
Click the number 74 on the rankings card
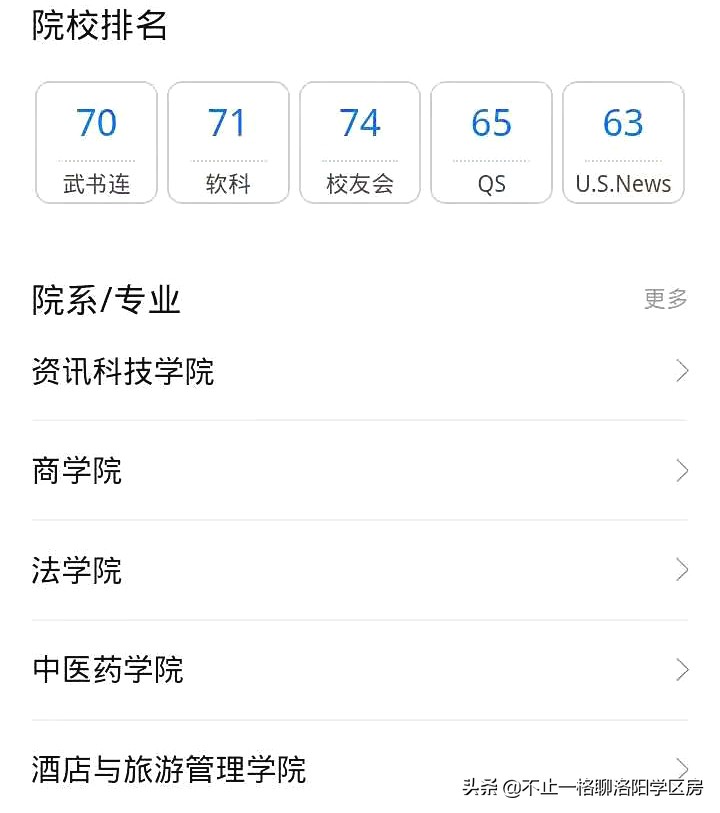(359, 122)
